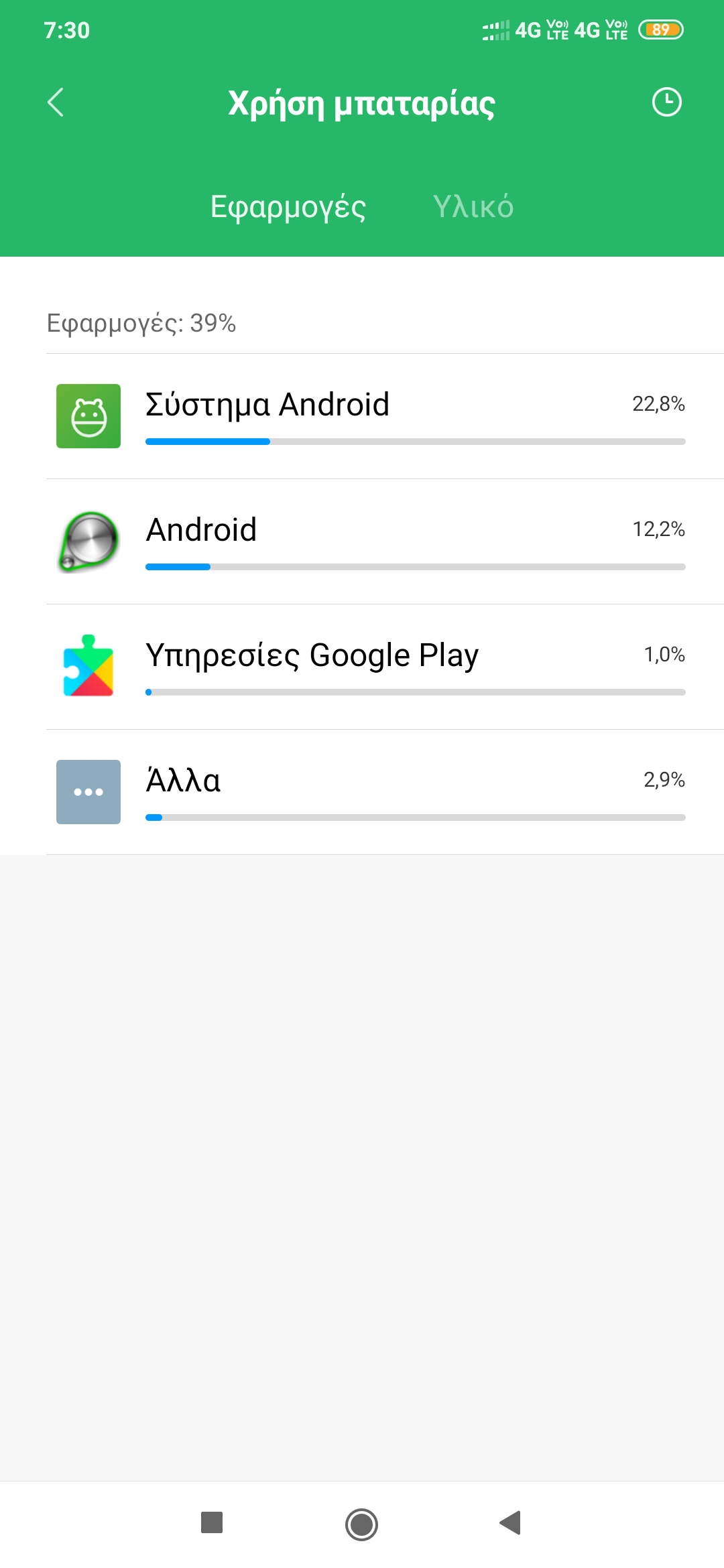Switch to the Υλικό tab

[473, 206]
